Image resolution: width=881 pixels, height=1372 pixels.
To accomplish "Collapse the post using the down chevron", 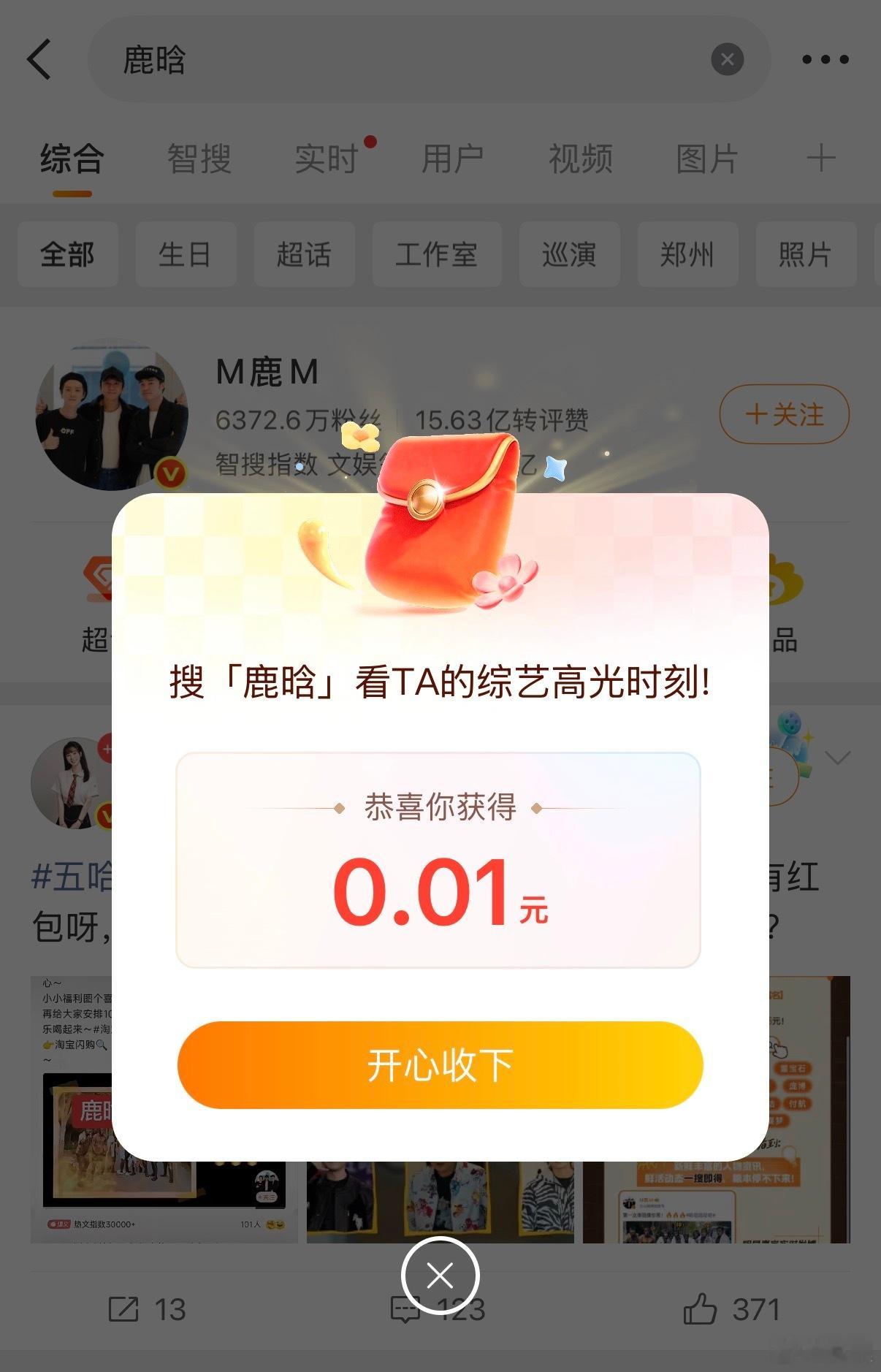I will tap(837, 758).
